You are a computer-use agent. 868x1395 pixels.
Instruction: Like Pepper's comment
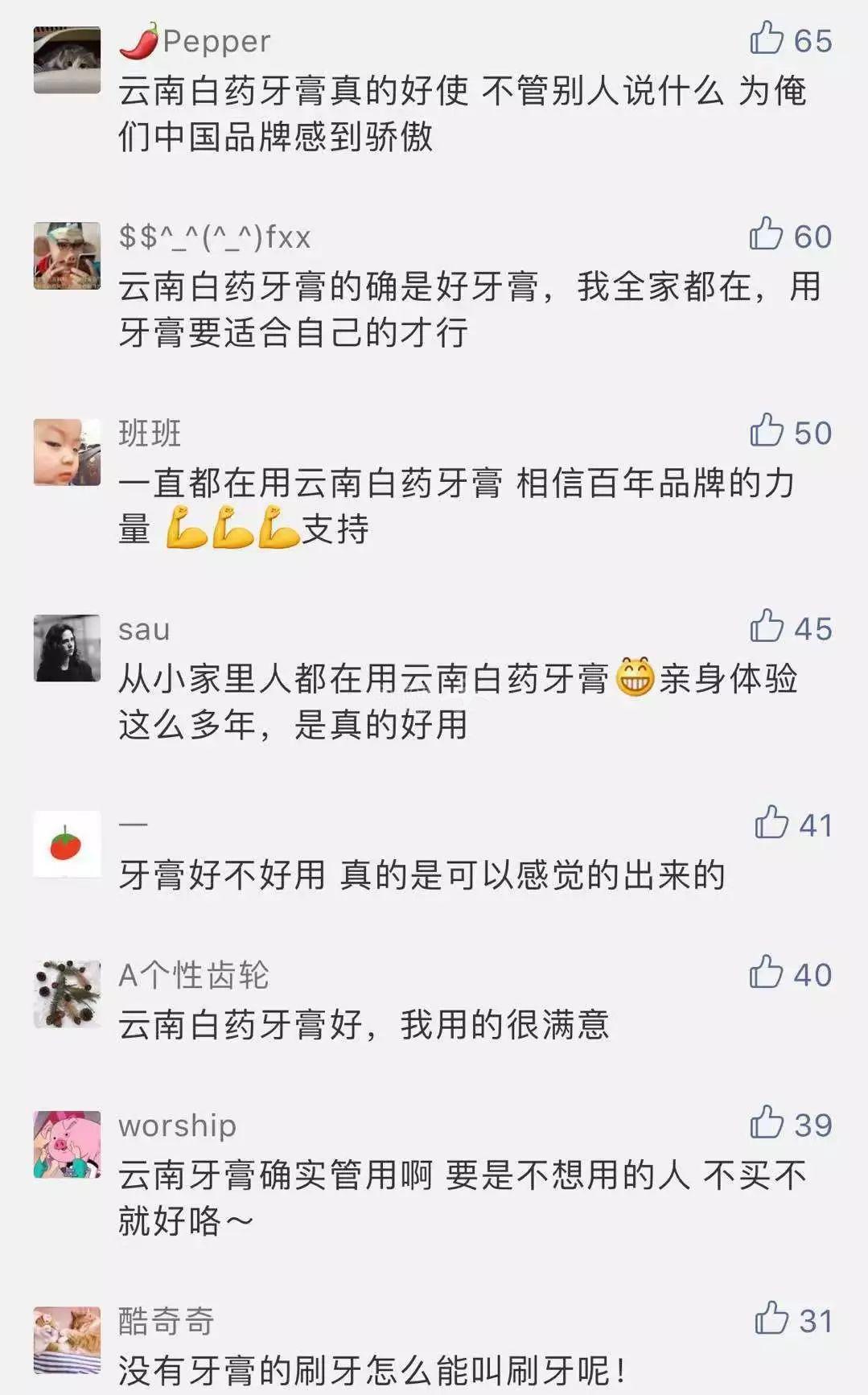point(767,39)
